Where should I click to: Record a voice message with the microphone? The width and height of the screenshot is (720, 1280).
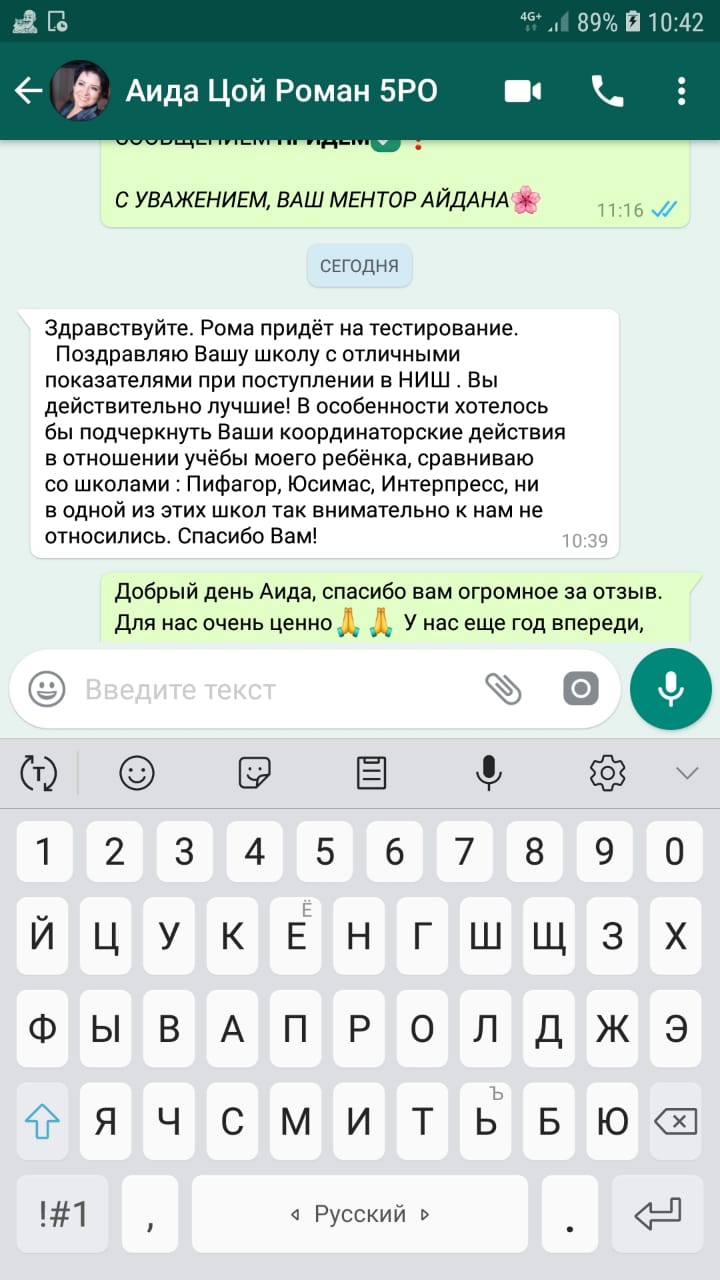tap(670, 689)
